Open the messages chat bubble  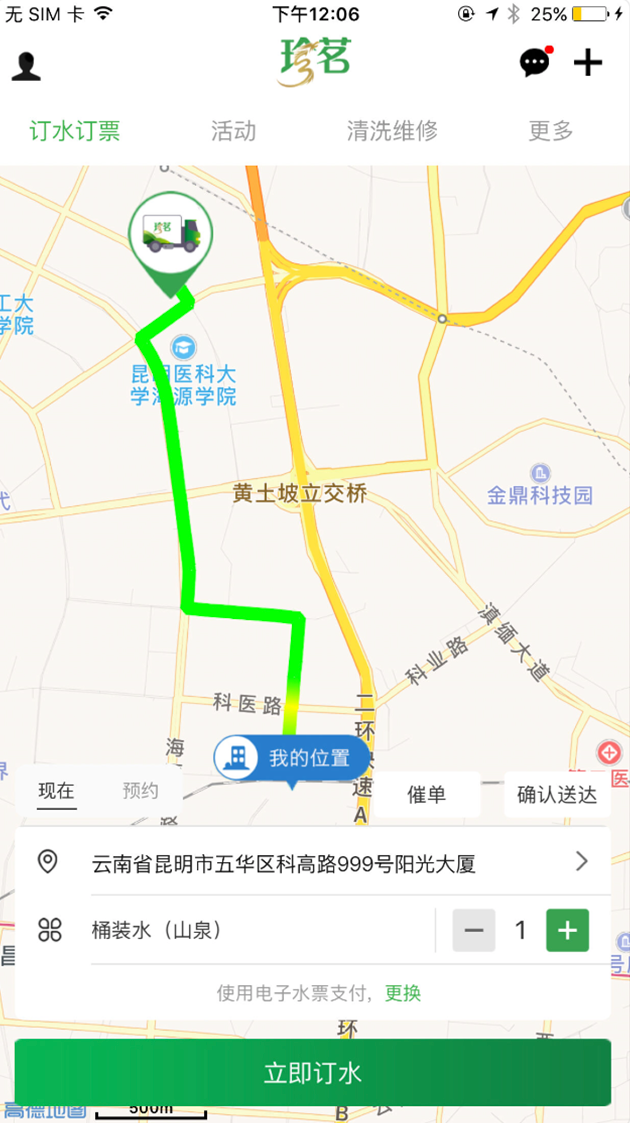click(535, 63)
